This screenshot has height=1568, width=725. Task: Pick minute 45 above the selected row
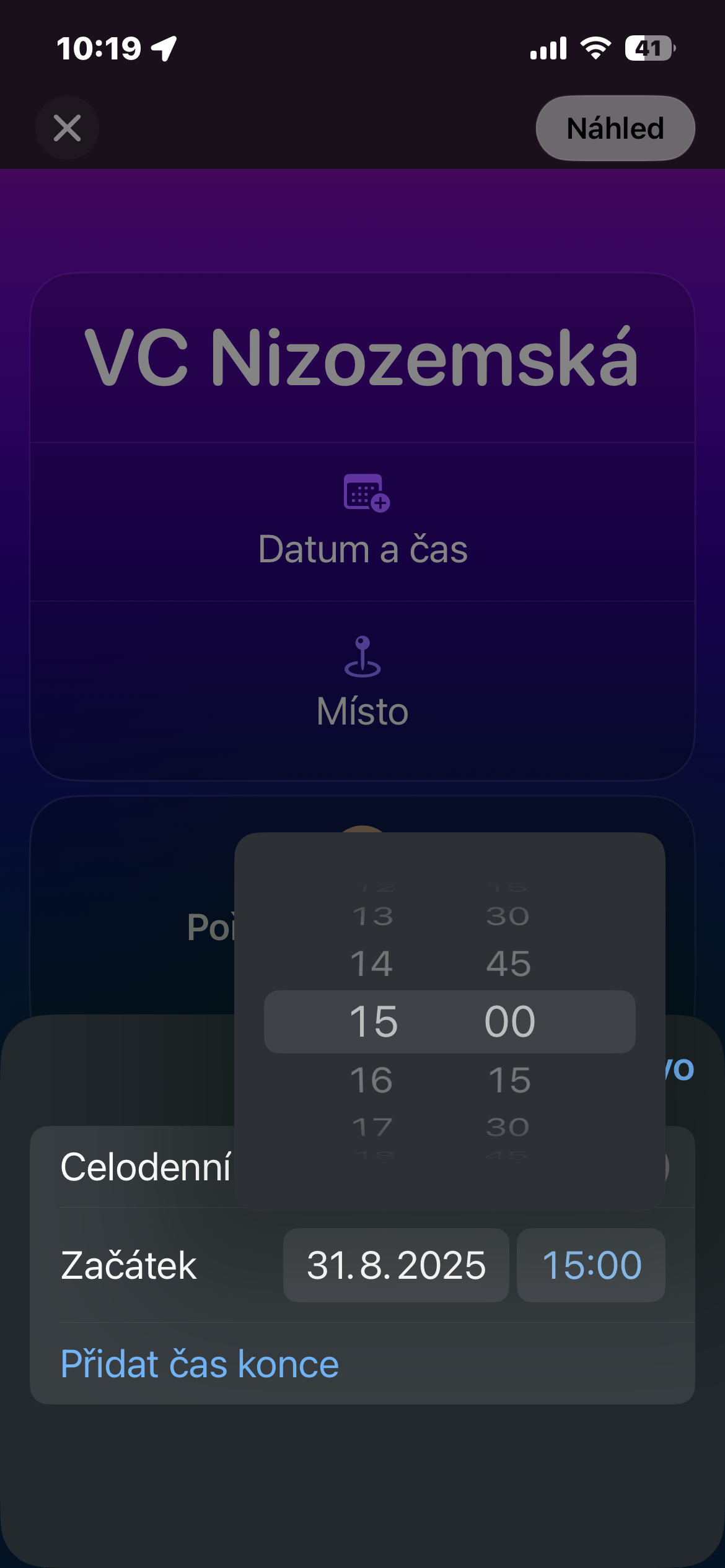click(509, 964)
